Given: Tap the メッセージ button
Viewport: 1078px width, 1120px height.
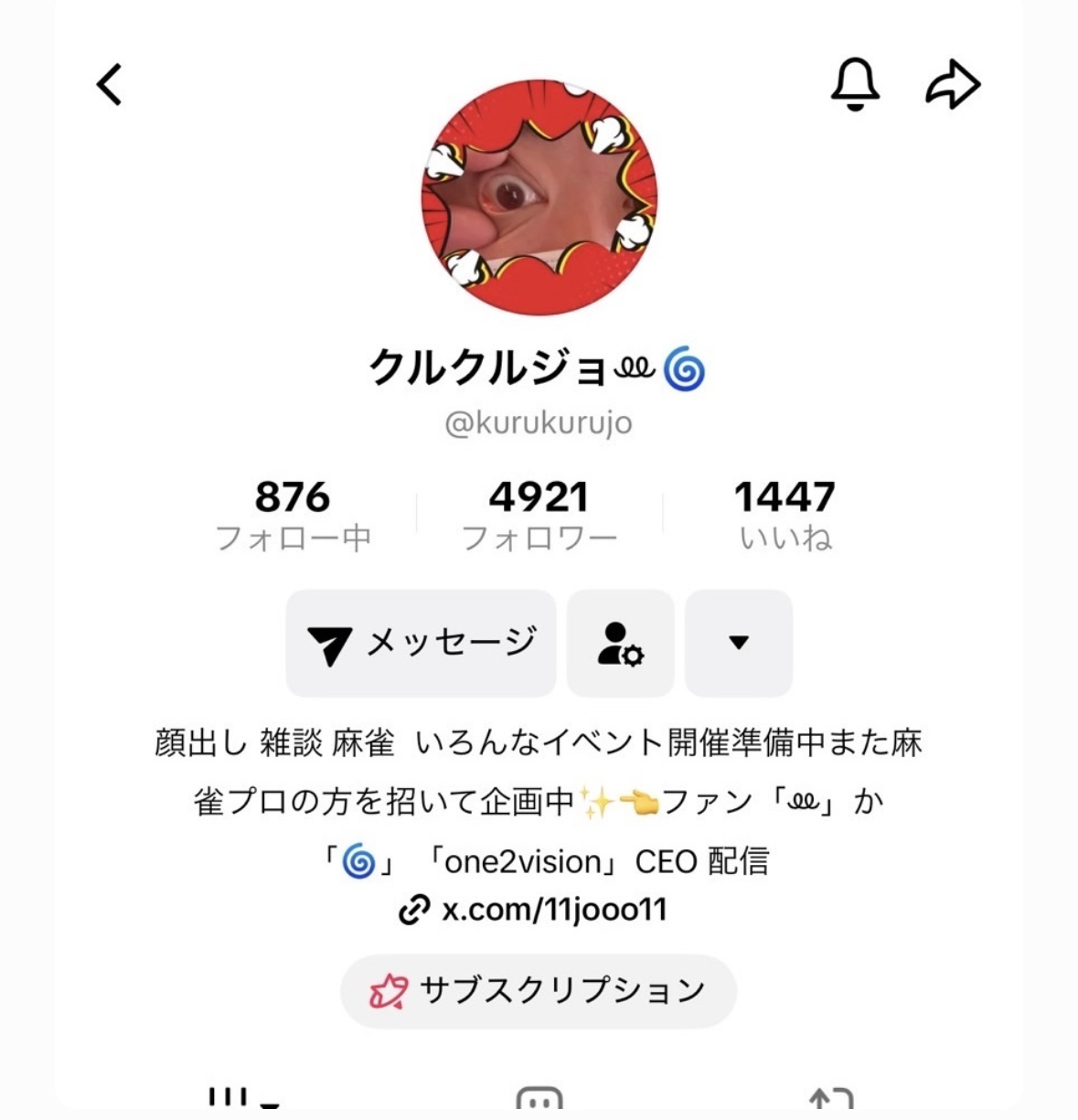Looking at the screenshot, I should click(421, 644).
